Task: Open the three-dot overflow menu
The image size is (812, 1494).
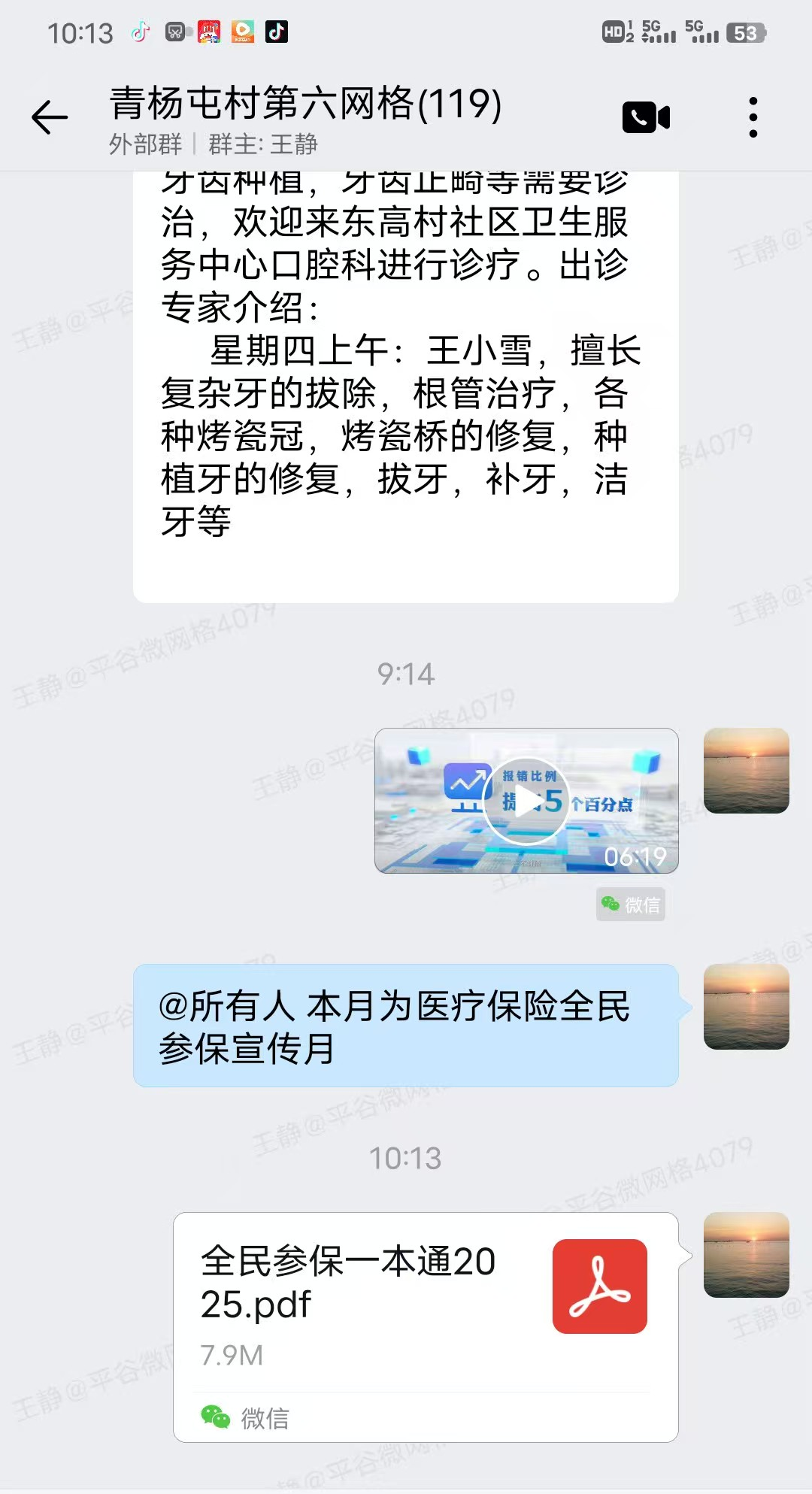Action: [x=753, y=118]
